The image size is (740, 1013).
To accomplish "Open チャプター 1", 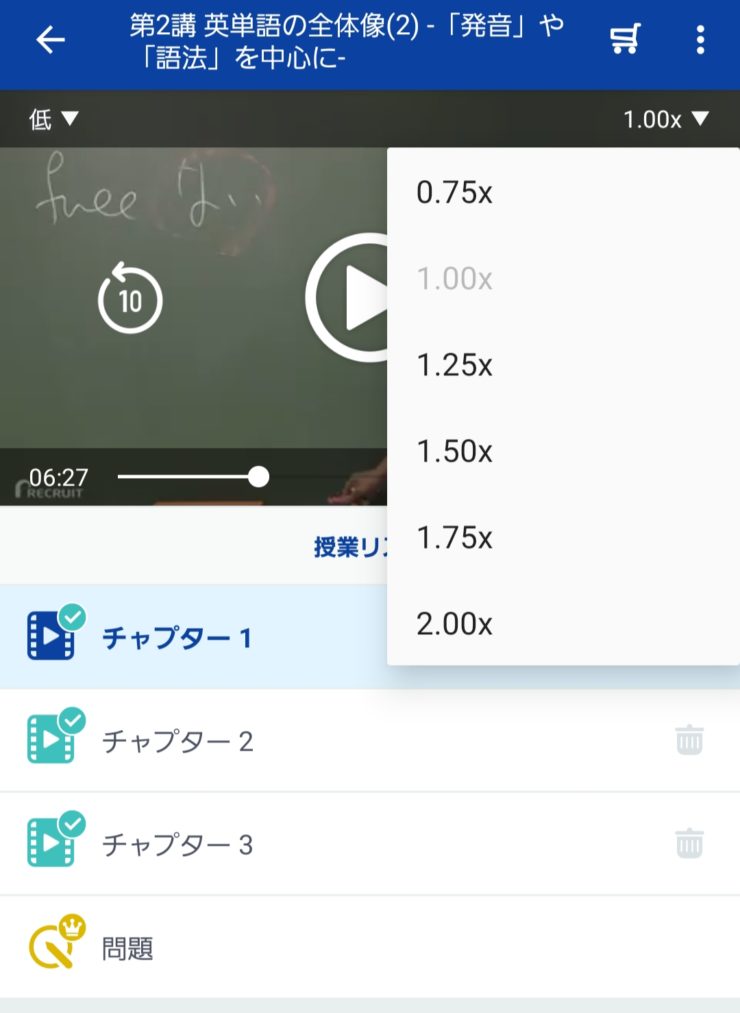I will point(177,638).
